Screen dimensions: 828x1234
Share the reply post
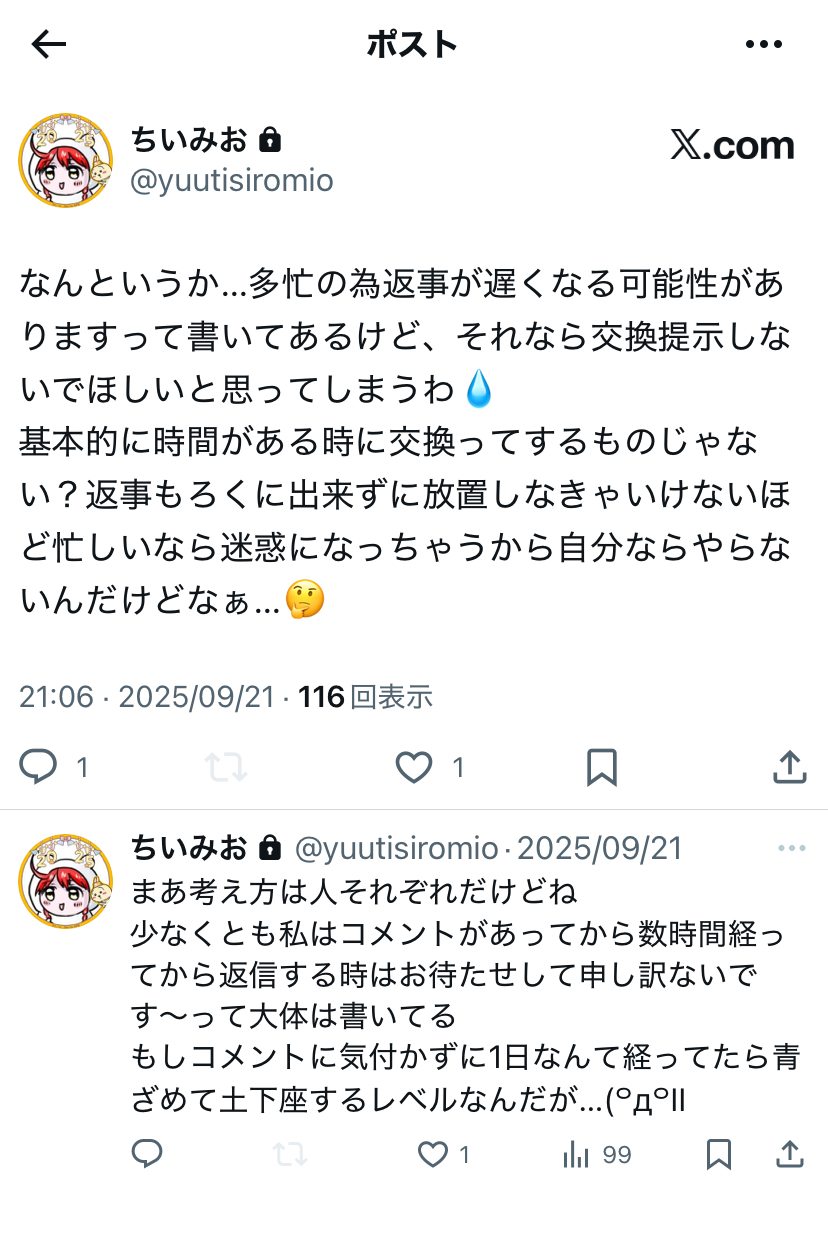[790, 1155]
